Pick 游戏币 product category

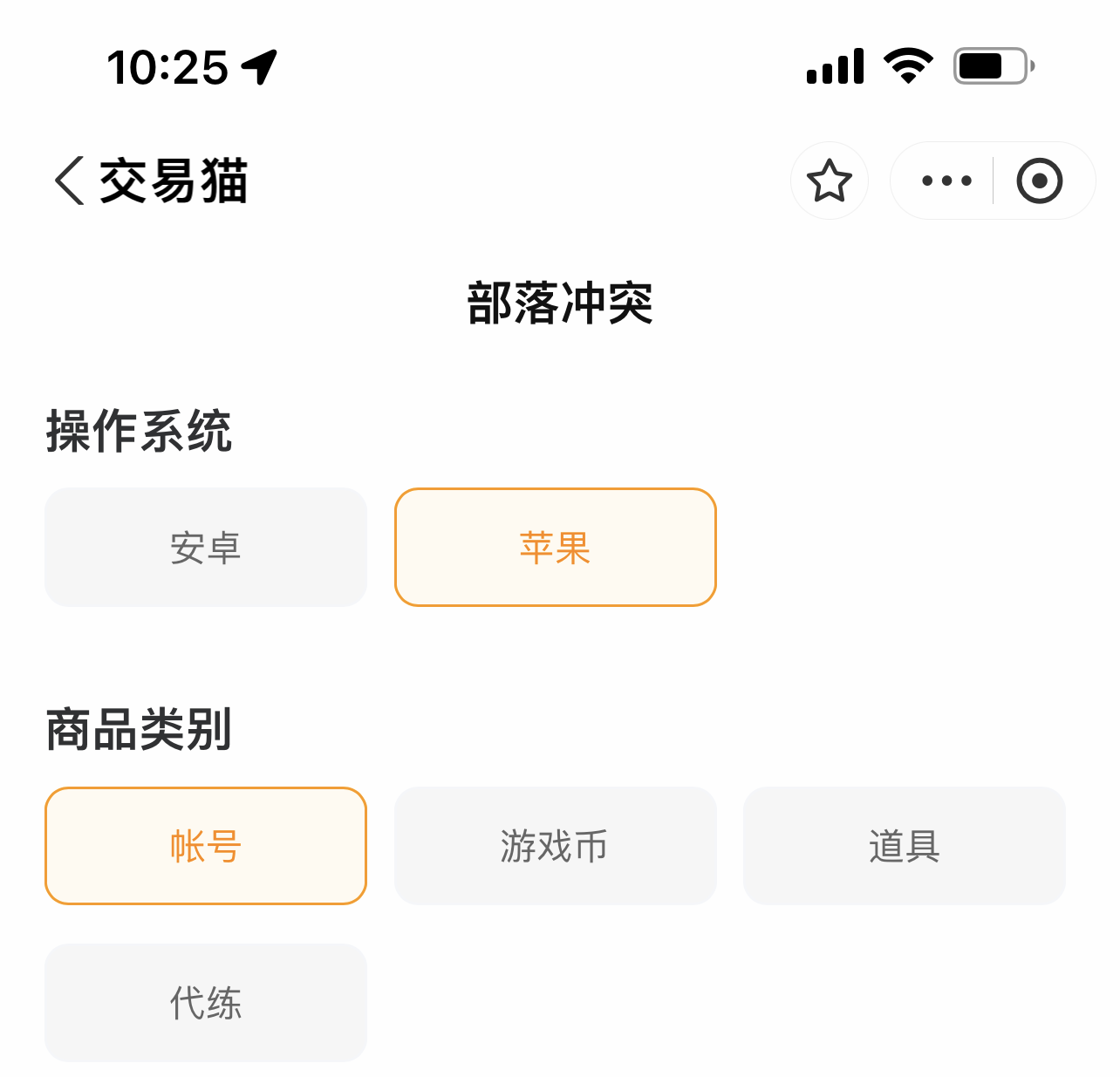pyautogui.click(x=556, y=846)
